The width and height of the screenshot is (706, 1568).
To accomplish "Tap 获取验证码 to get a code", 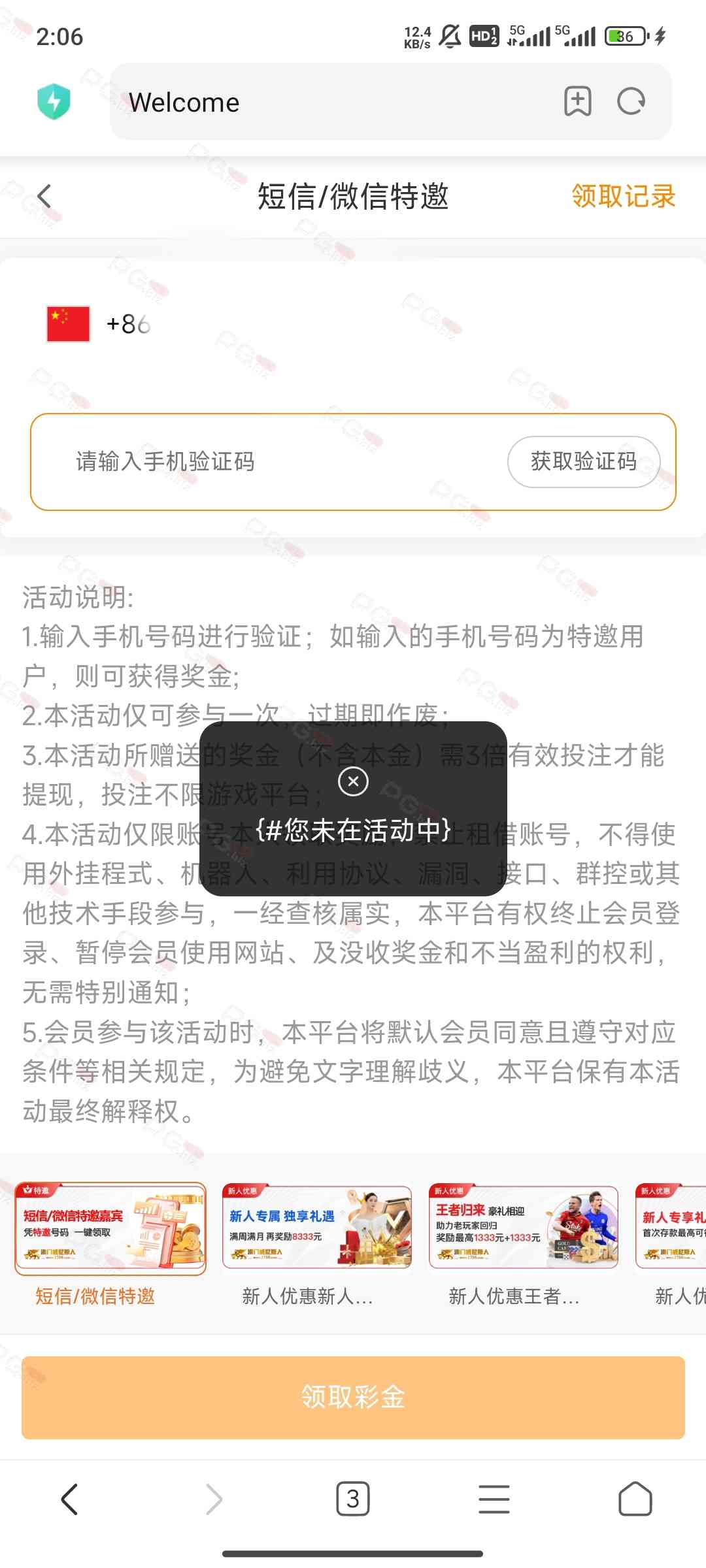I will point(583,462).
